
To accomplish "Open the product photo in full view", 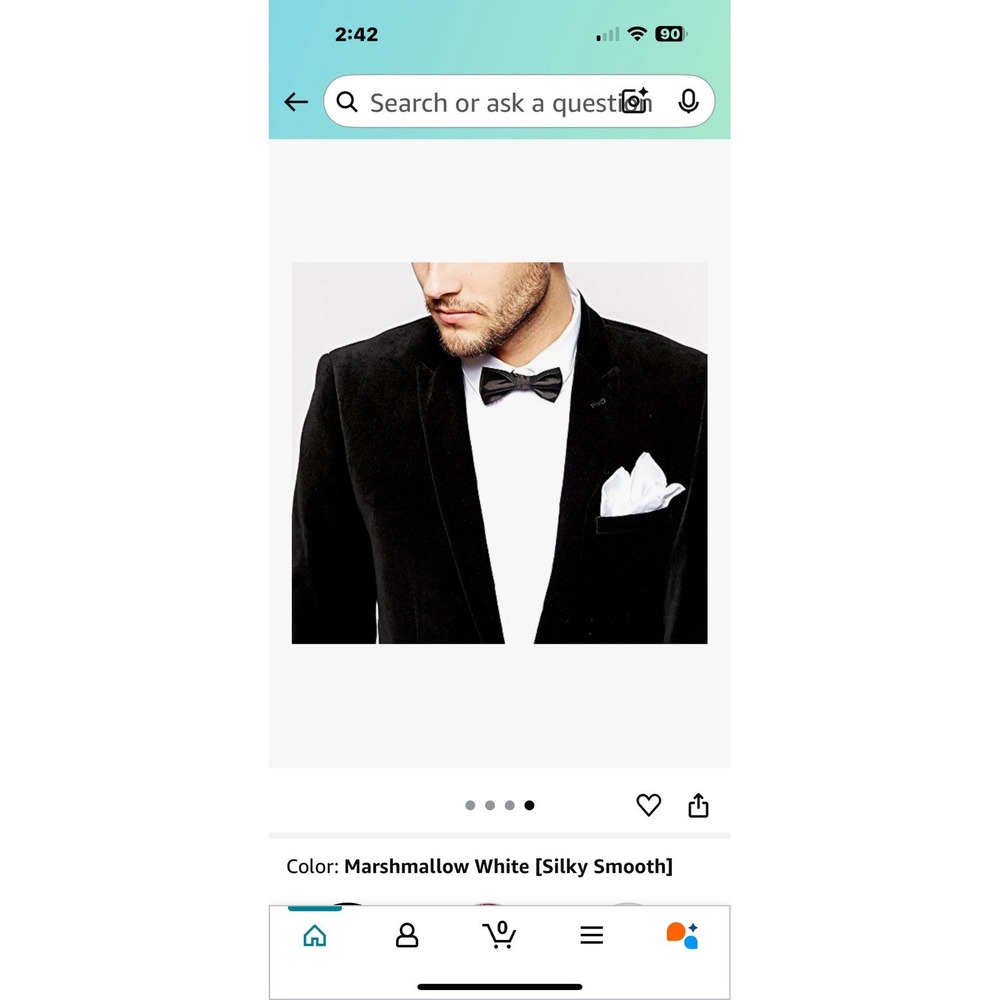I will 499,453.
